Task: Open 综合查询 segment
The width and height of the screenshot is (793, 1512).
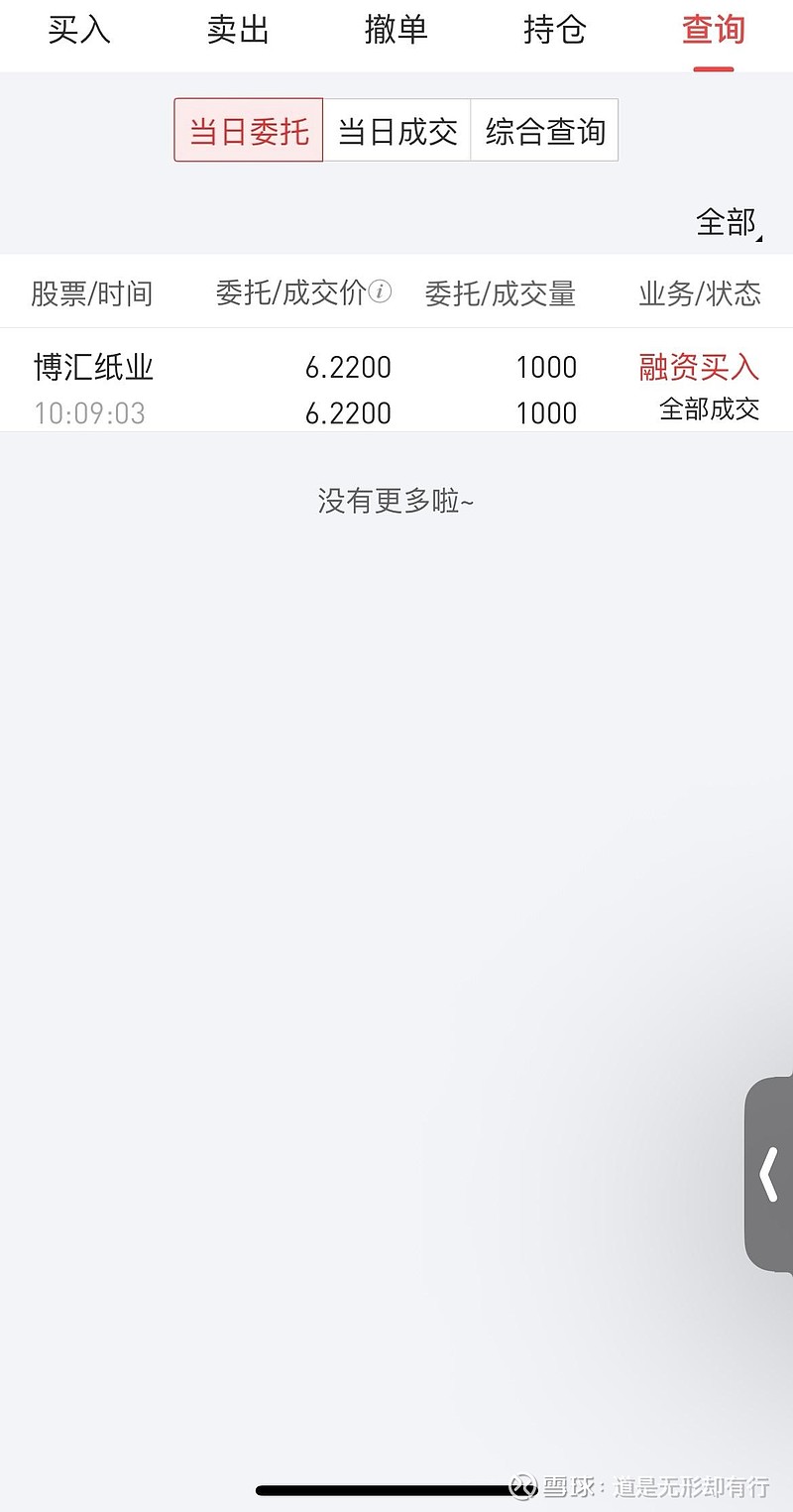Action: pyautogui.click(x=544, y=131)
